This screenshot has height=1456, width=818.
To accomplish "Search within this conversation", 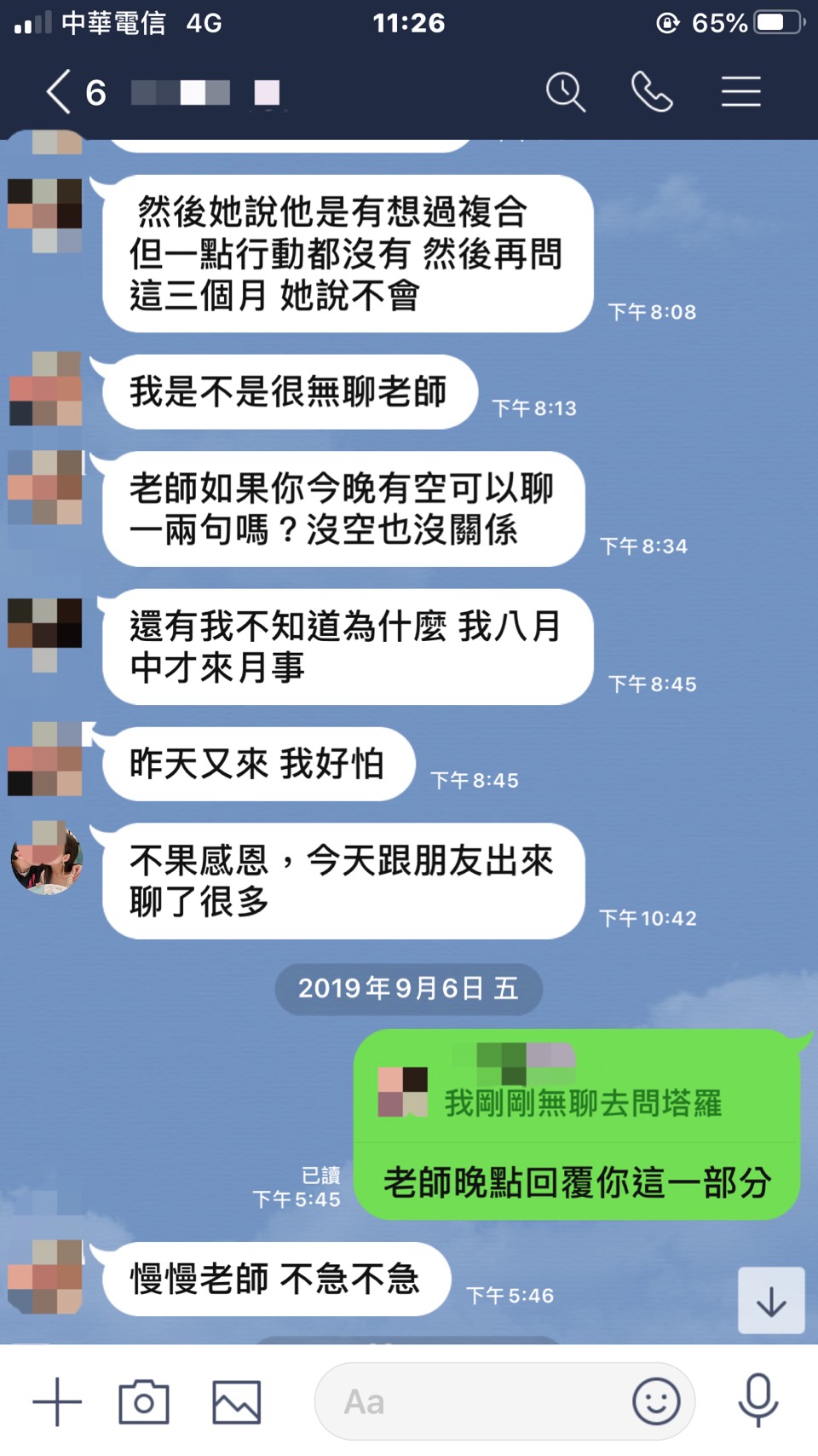I will pyautogui.click(x=565, y=92).
